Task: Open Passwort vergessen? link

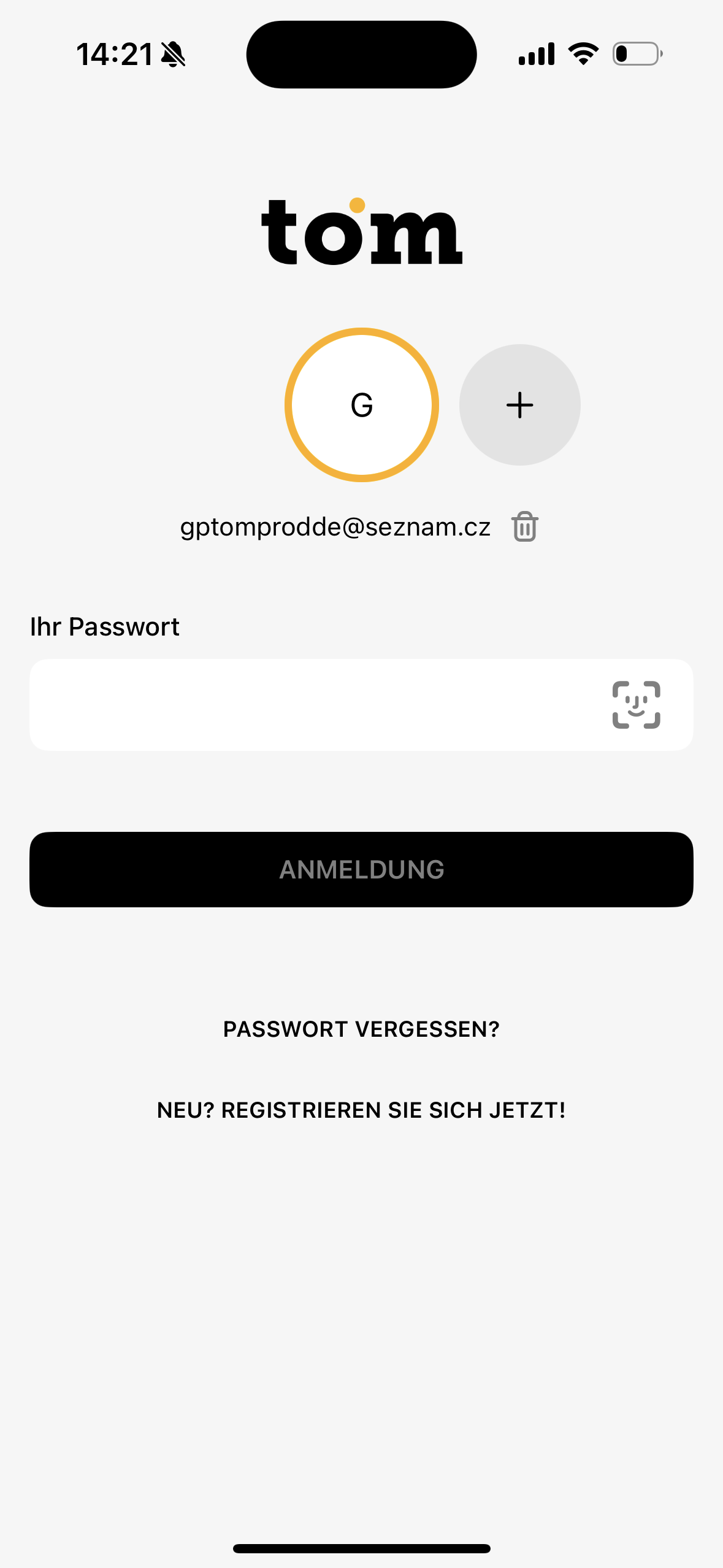Action: [361, 1029]
